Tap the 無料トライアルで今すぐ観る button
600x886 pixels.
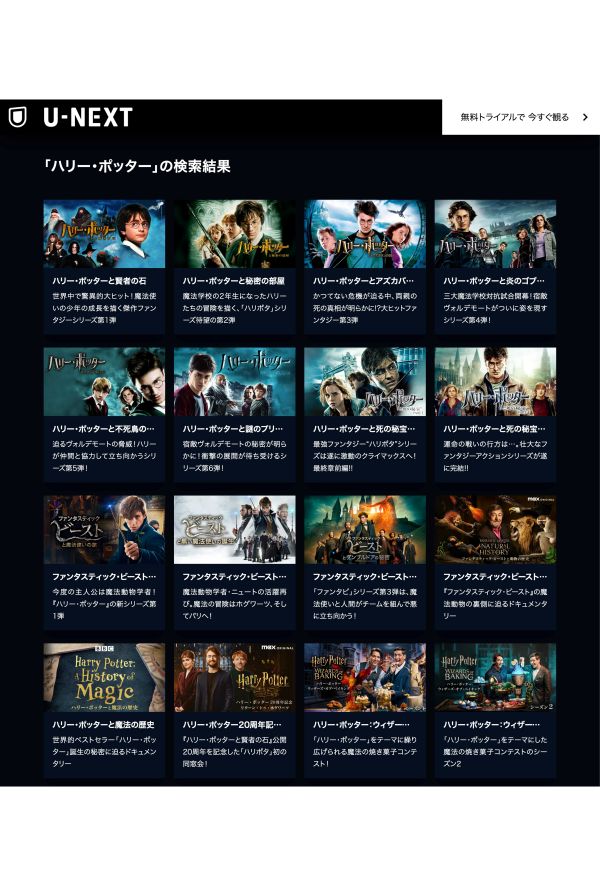(520, 117)
